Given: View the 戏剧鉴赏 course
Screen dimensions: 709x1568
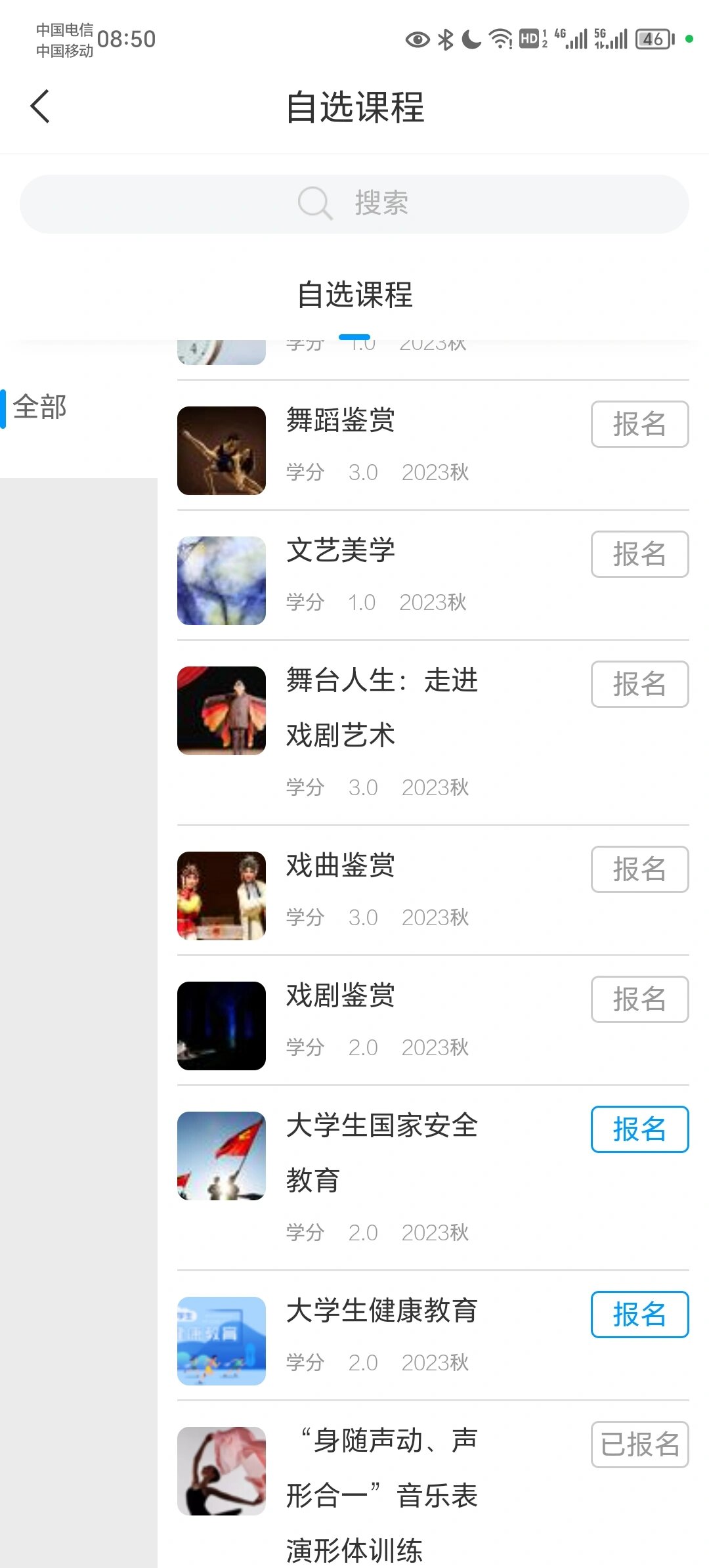Looking at the screenshot, I should pos(340,995).
